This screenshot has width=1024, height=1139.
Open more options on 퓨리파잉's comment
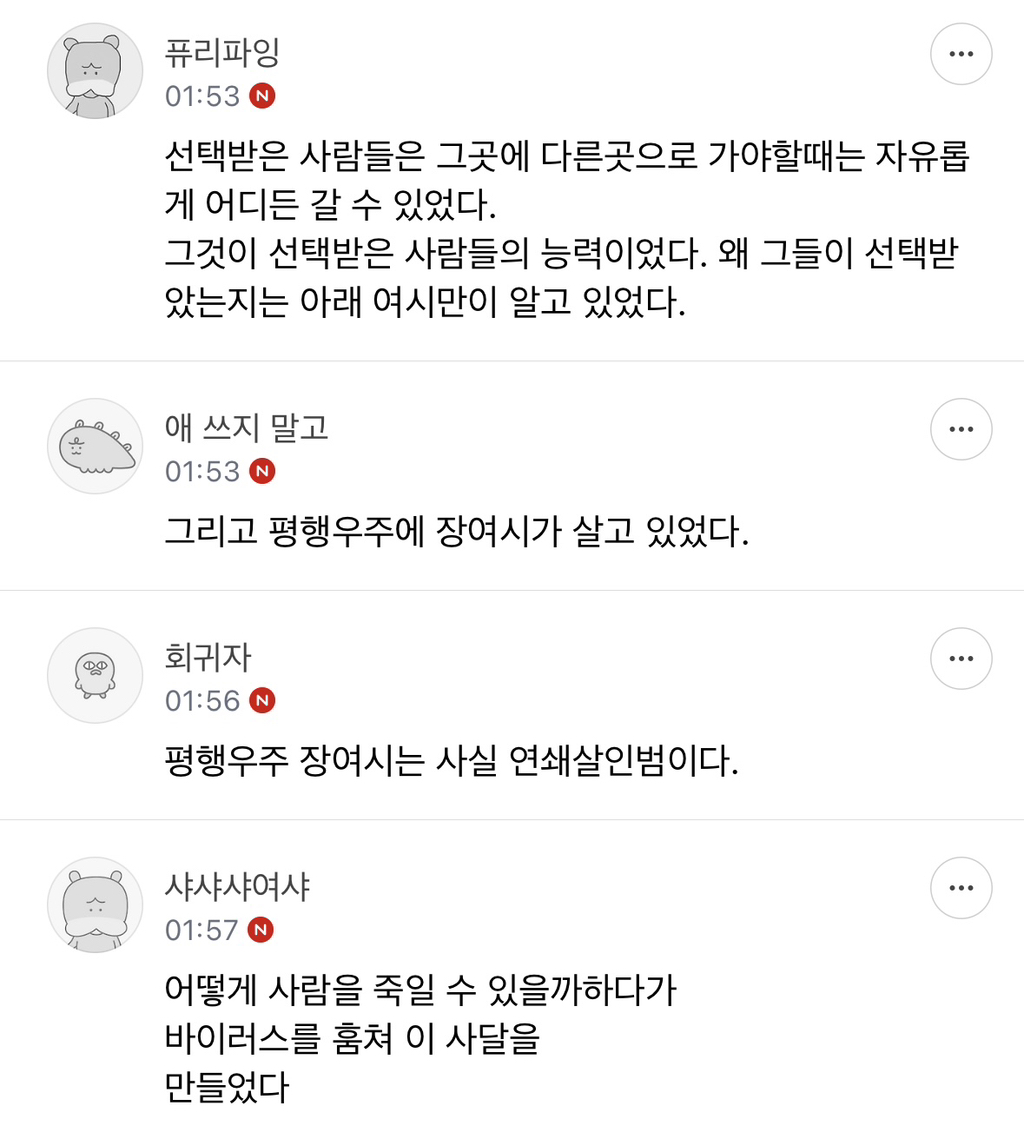961,54
